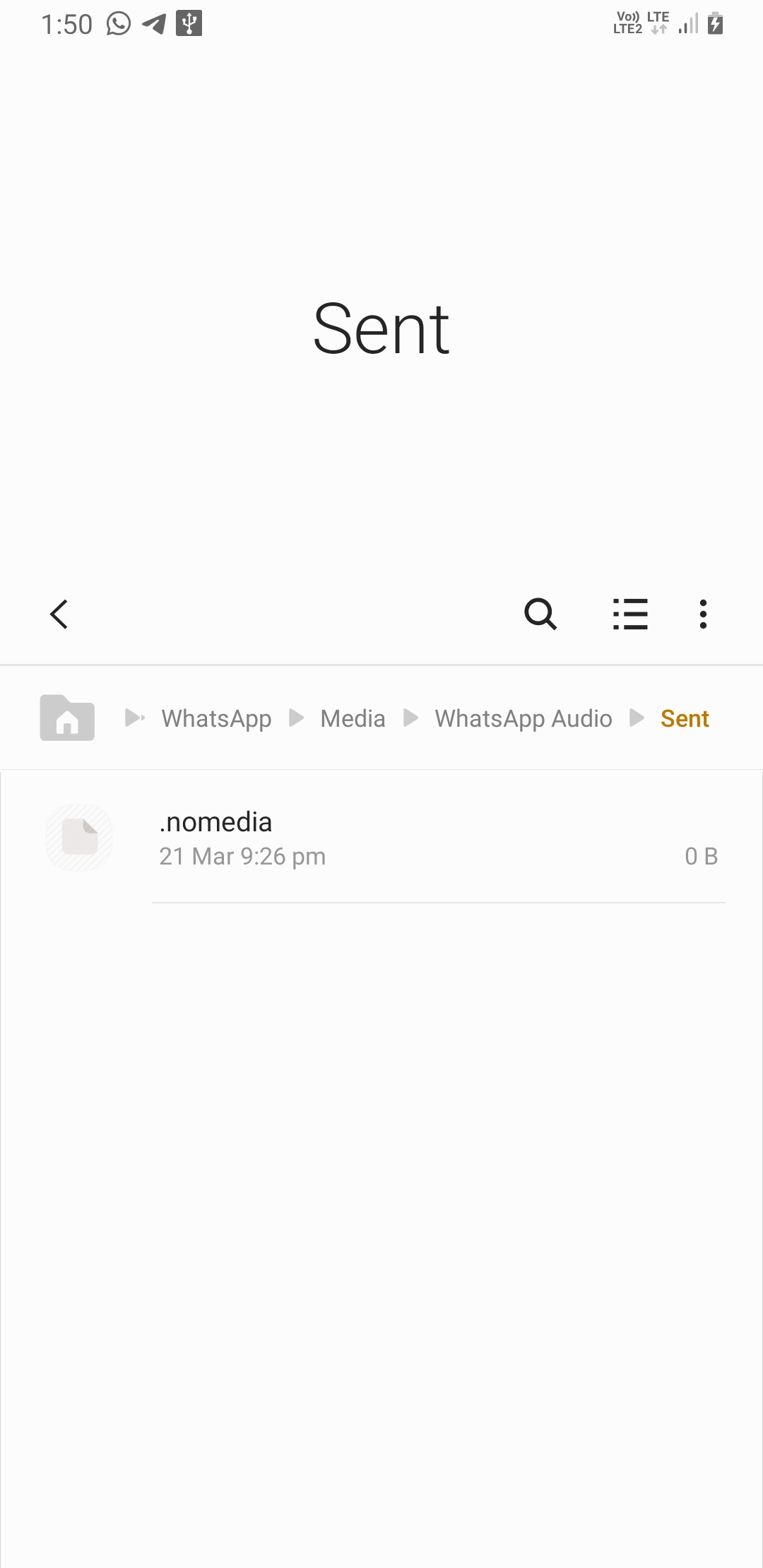The height and width of the screenshot is (1568, 763).
Task: Go to WhatsApp folder in breadcrumb
Action: tap(216, 718)
